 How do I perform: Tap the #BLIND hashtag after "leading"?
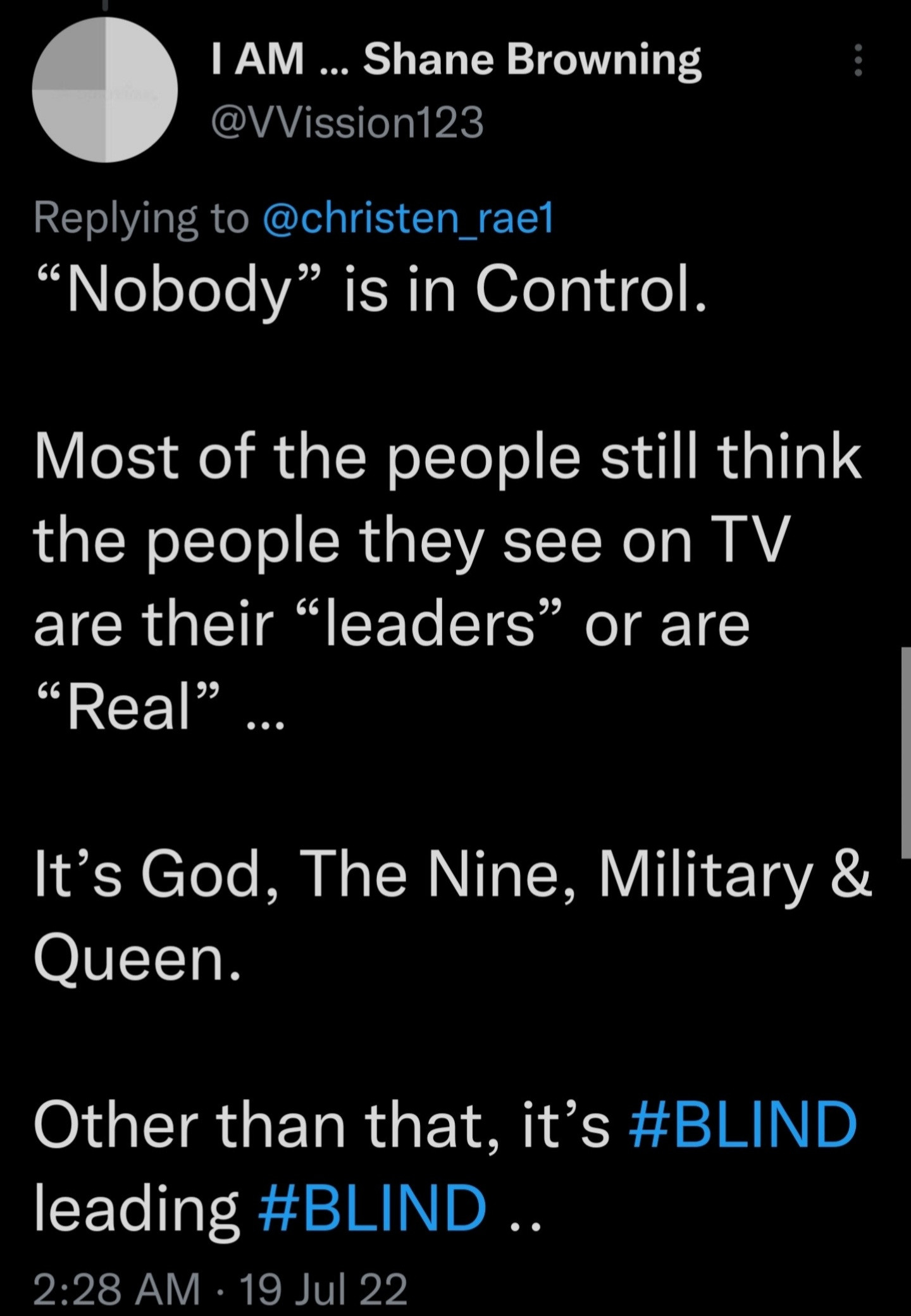(373, 1208)
